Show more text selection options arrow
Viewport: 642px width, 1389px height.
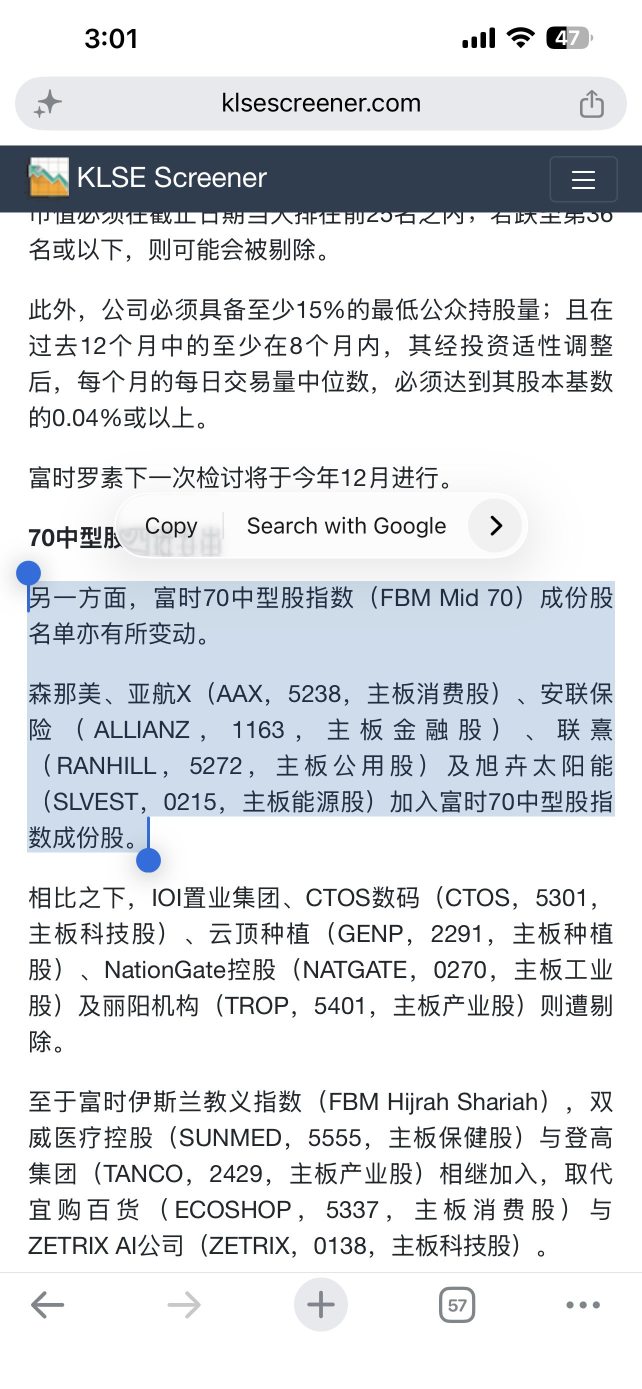click(x=496, y=526)
